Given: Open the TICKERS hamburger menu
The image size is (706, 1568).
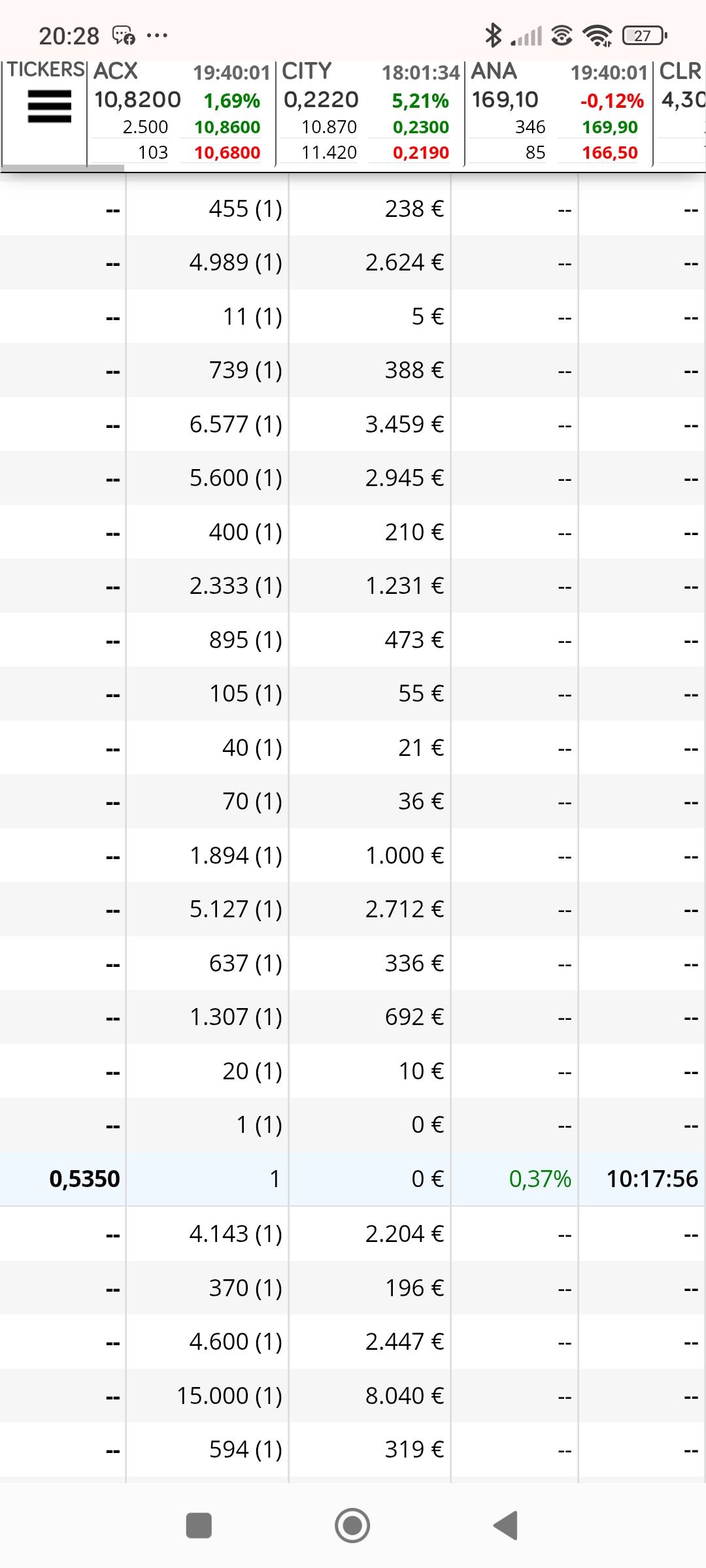Looking at the screenshot, I should click(x=49, y=106).
